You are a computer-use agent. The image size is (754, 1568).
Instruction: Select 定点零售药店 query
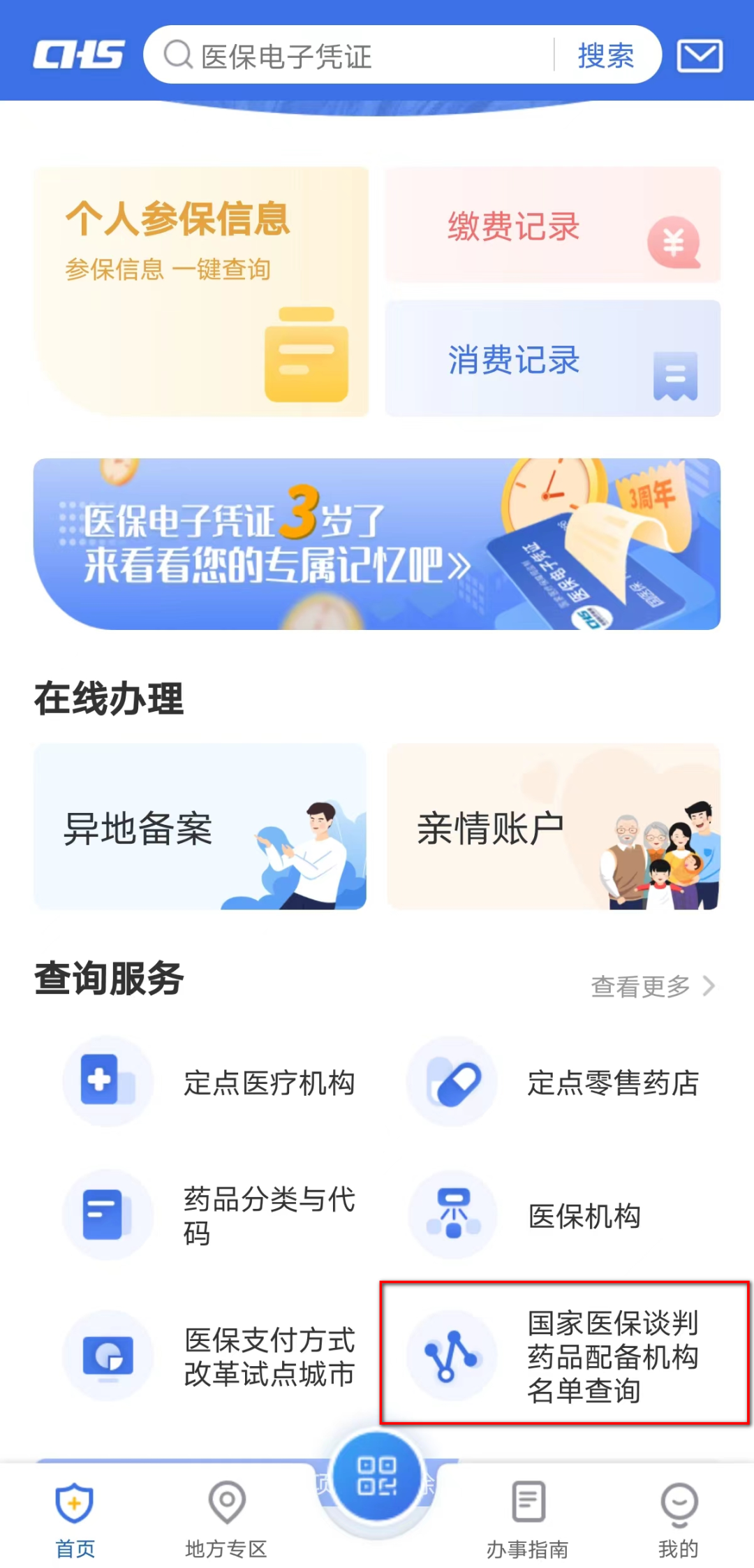pos(553,1083)
